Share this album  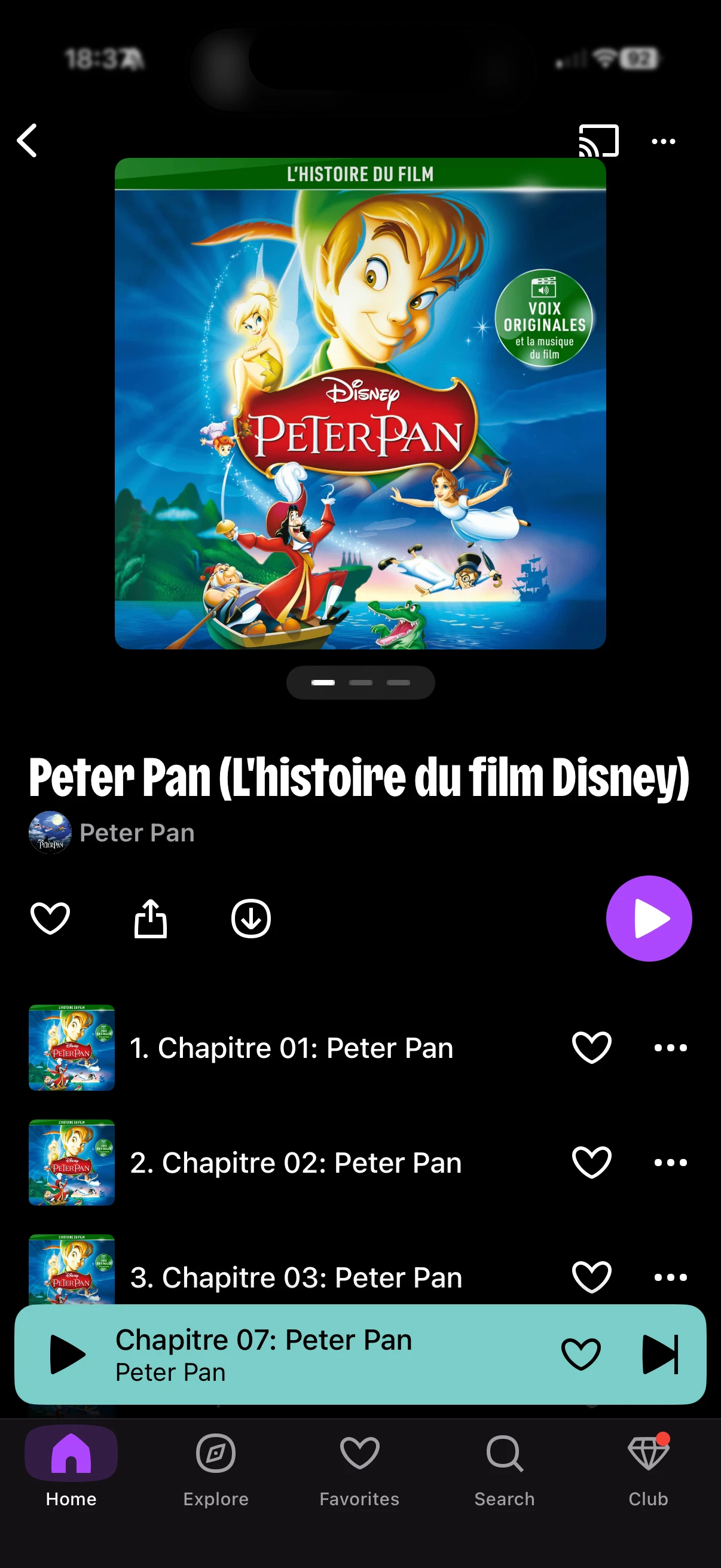coord(150,918)
